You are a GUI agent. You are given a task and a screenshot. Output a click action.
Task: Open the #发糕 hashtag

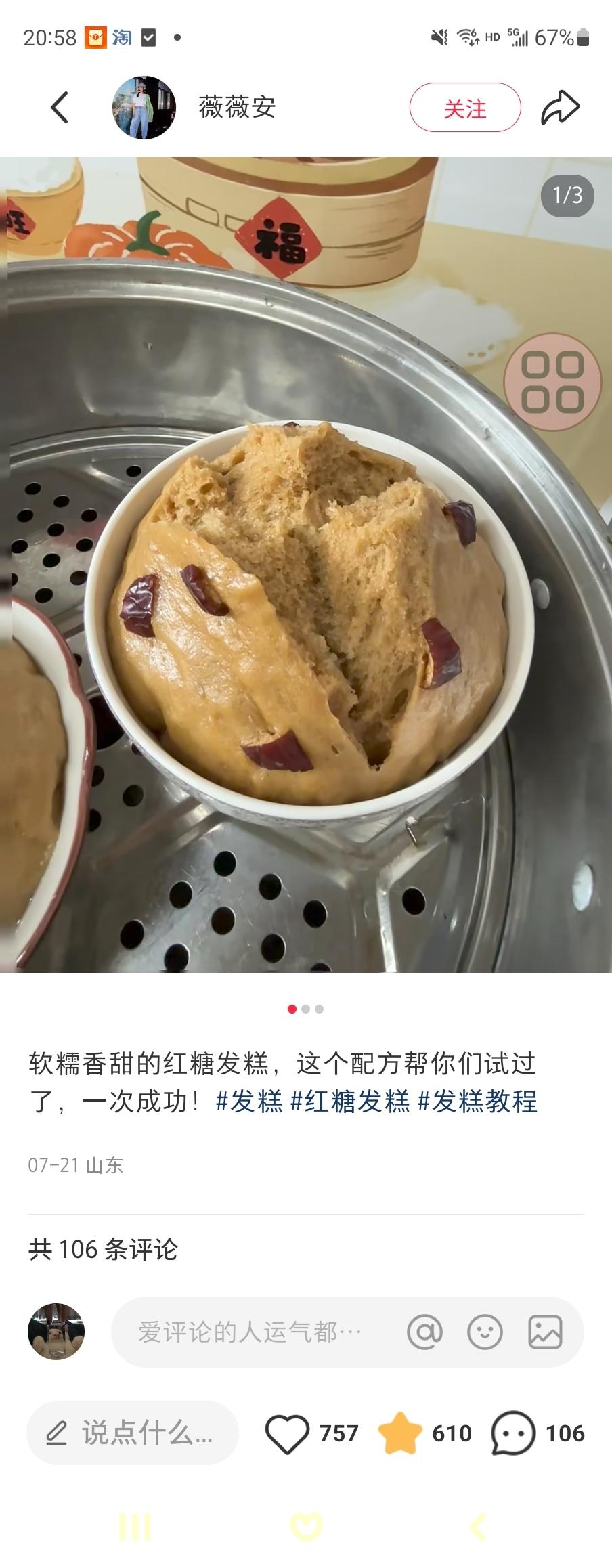coord(248,1102)
